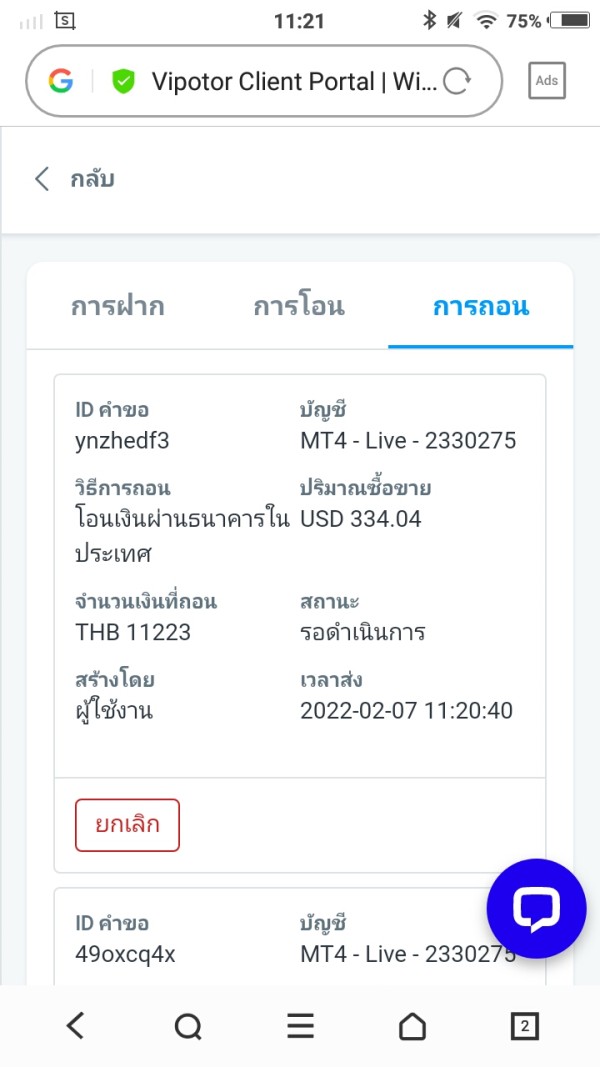The width and height of the screenshot is (600, 1067).
Task: Open the live chat bubble
Action: 536,908
